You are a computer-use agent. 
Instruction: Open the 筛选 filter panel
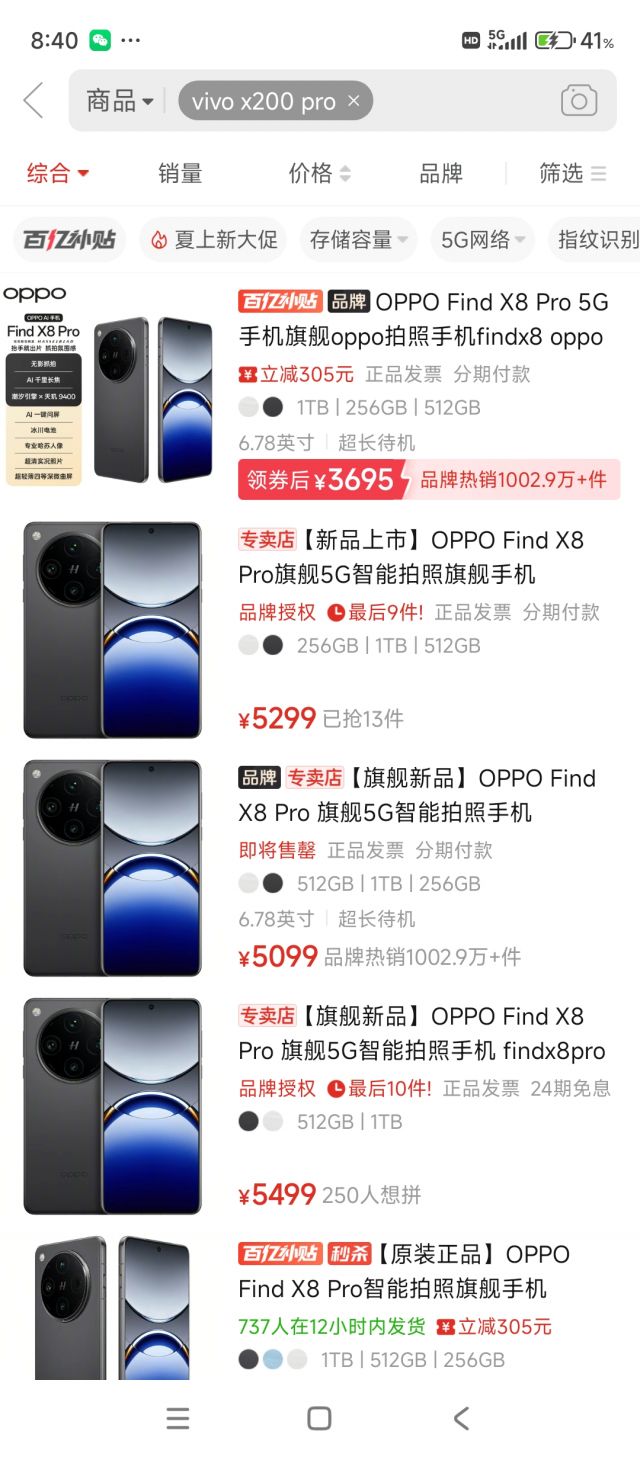click(x=572, y=173)
